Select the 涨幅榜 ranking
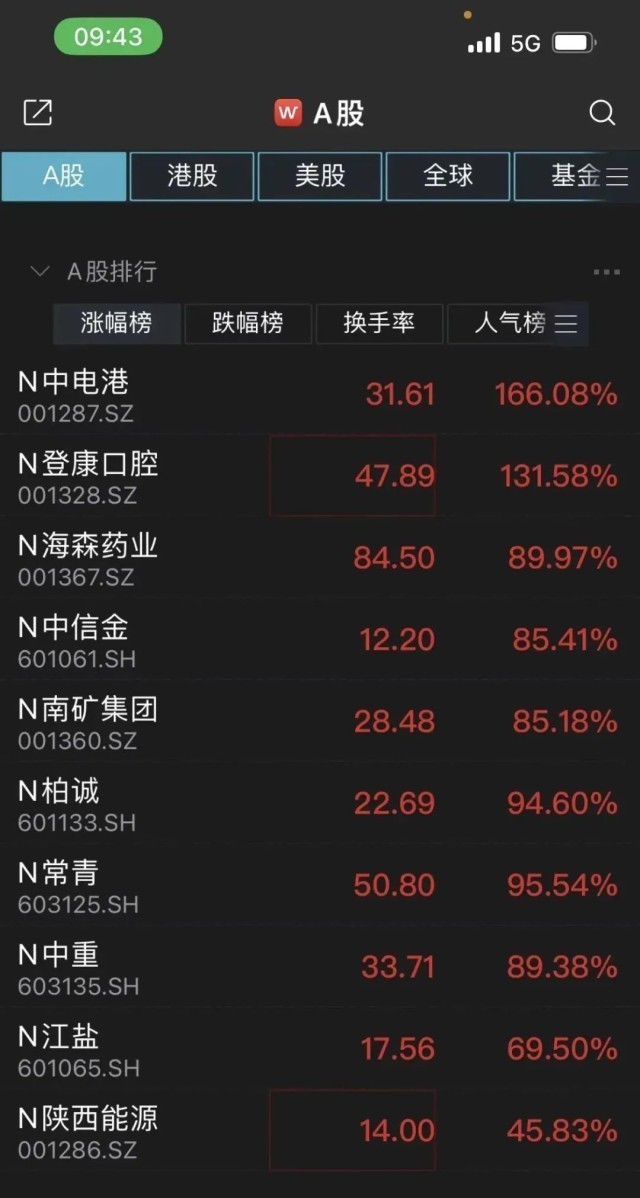The width and height of the screenshot is (640, 1198). click(117, 323)
